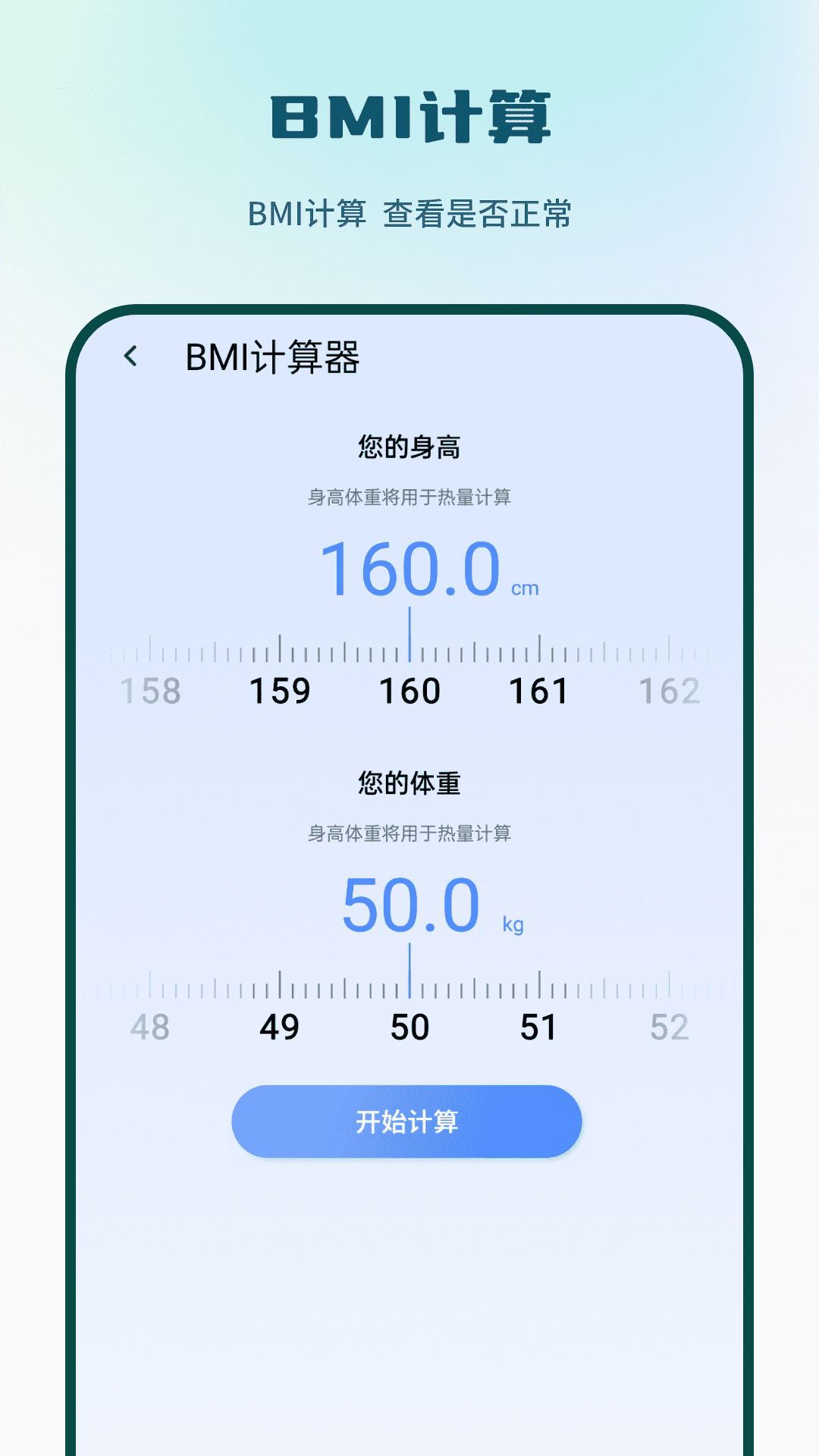Click the BMI计算 header title
This screenshot has height=1456, width=819.
coord(409,114)
